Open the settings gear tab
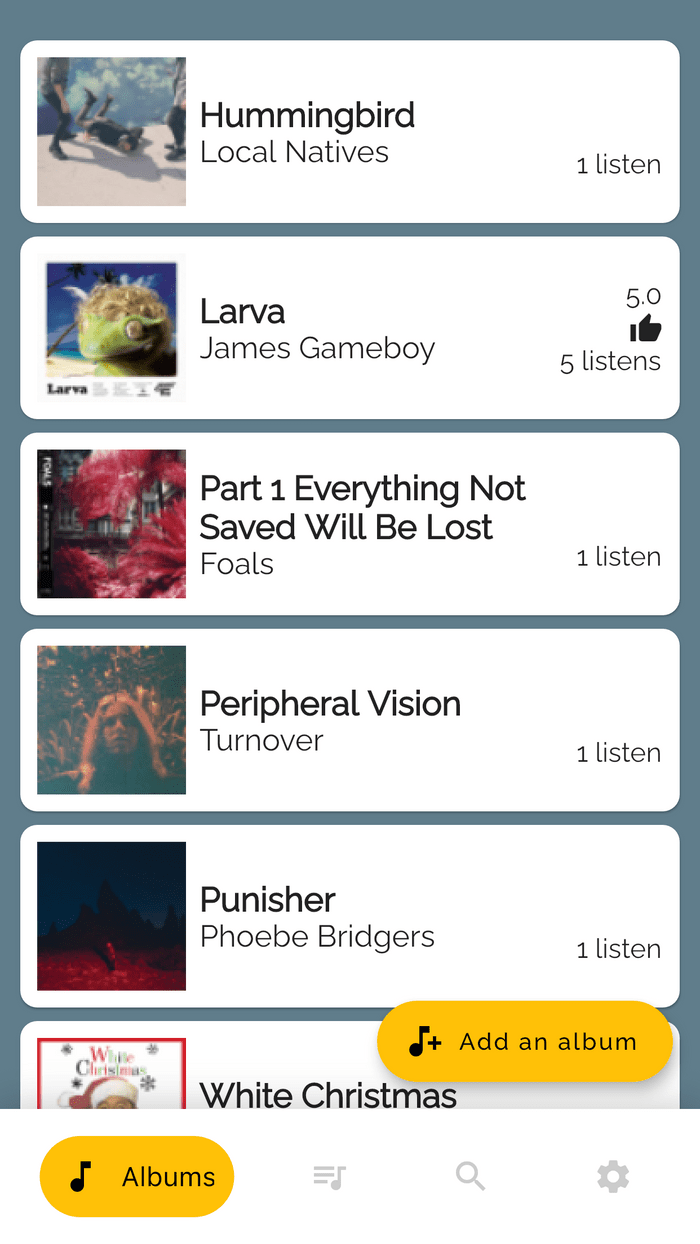Viewport: 700px width, 1244px height. [x=613, y=1177]
